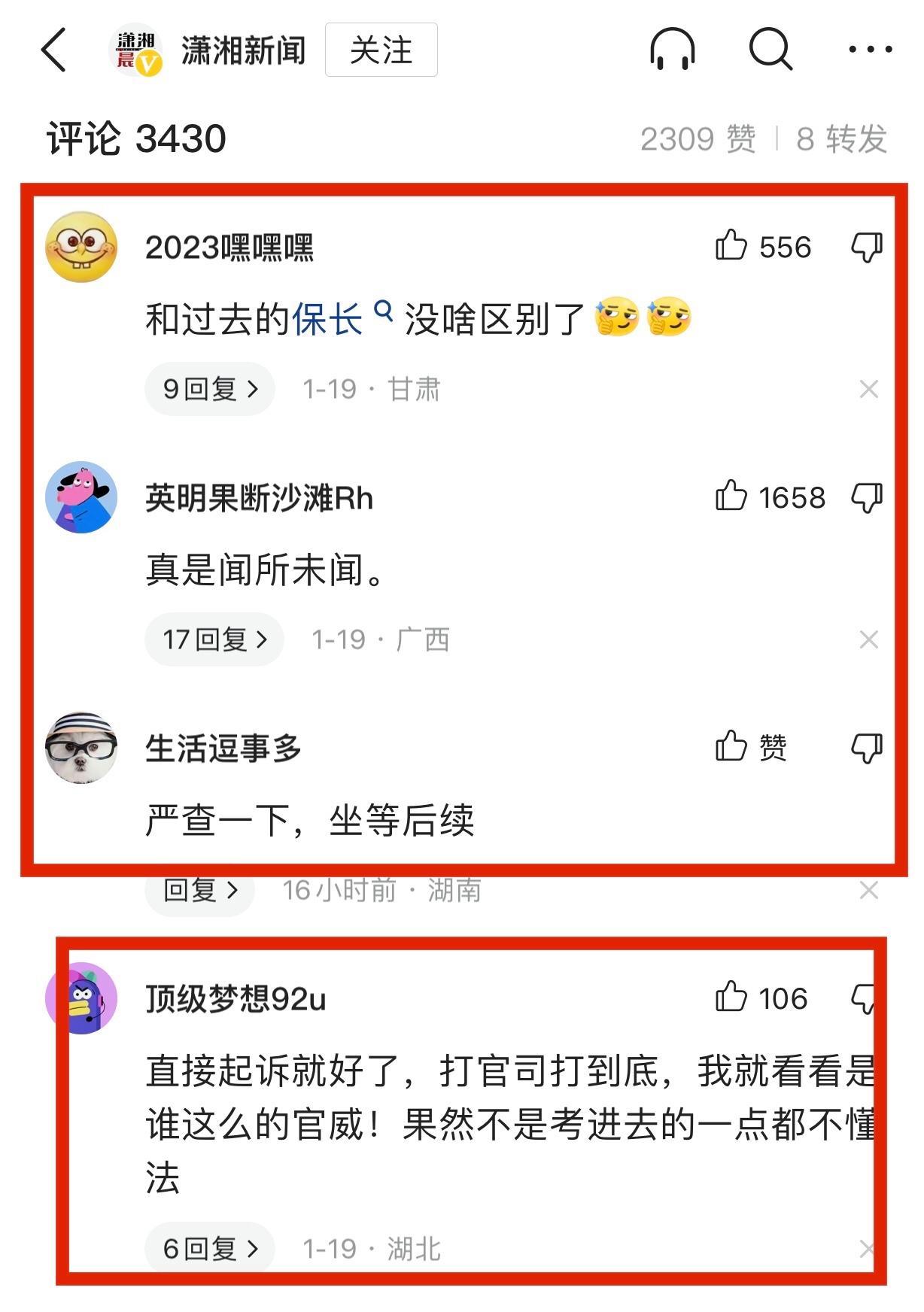This screenshot has height=1312, width=924.
Task: Dismiss the comment from 广西
Action: coord(869,639)
